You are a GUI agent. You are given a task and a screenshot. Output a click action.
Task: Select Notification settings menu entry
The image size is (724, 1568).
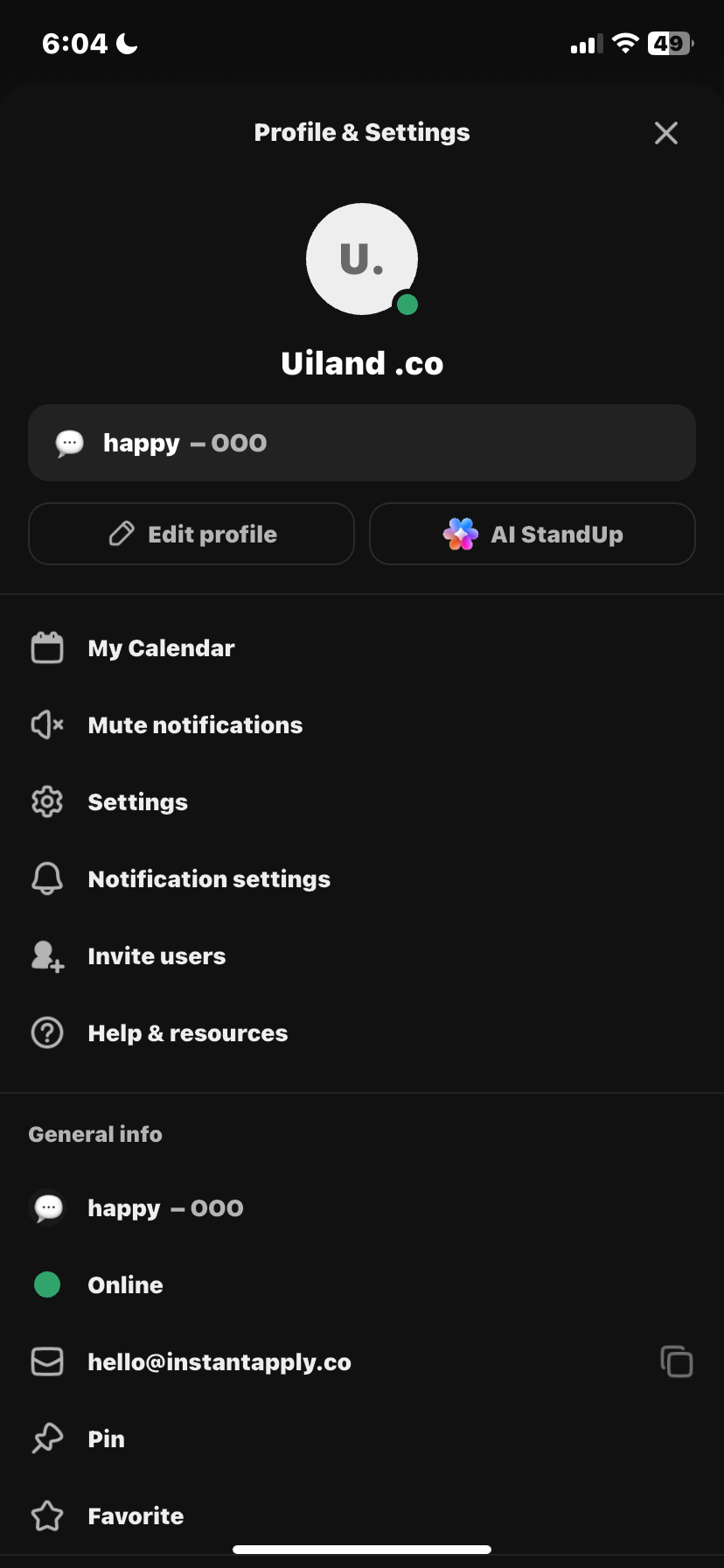(x=208, y=878)
